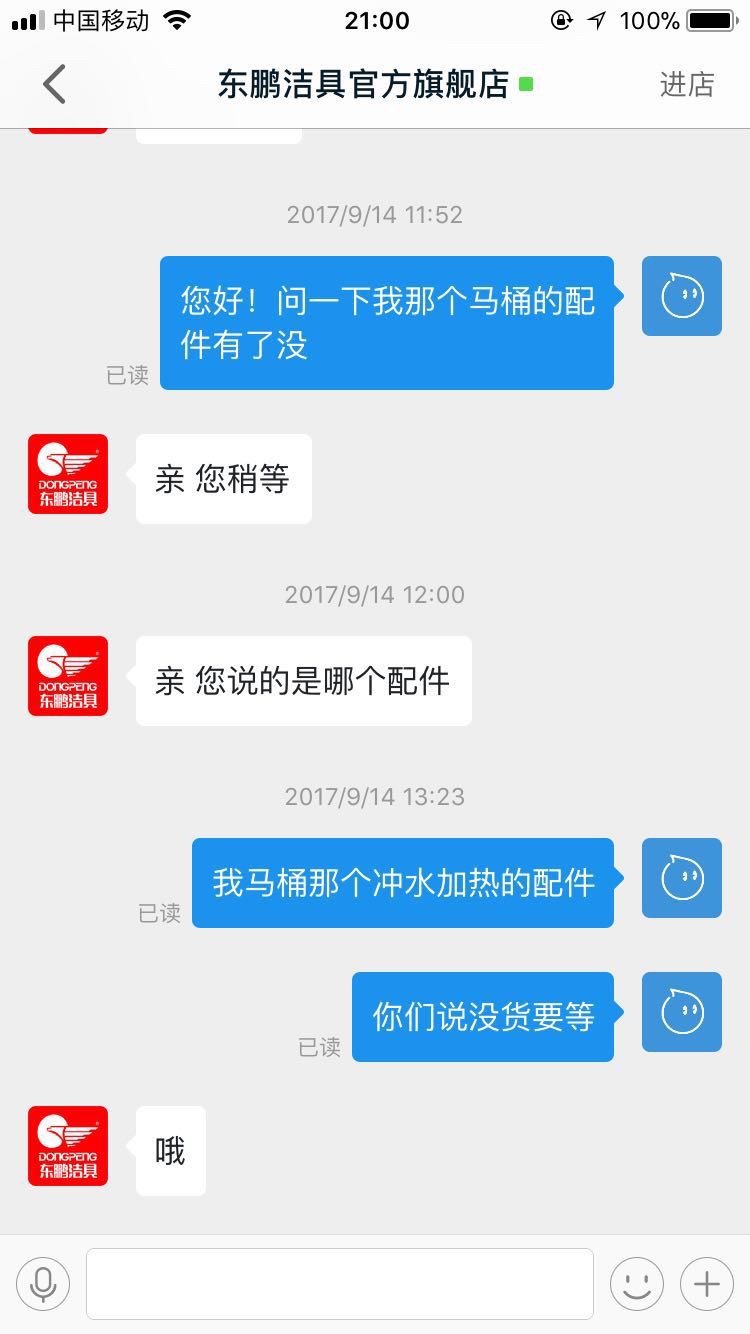This screenshot has width=750, height=1334.
Task: Enter the shop via 进店
Action: (686, 85)
